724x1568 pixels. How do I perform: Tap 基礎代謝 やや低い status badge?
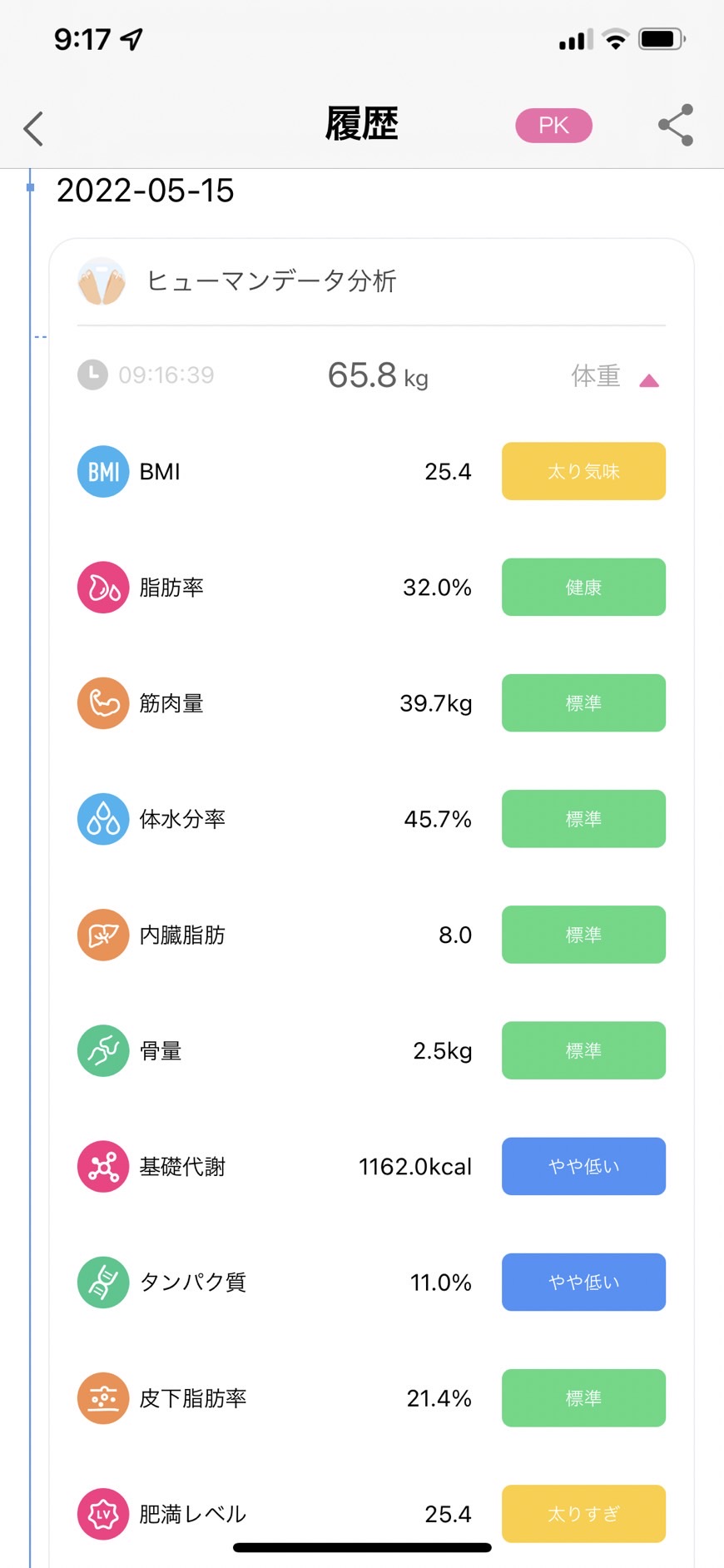point(583,1166)
